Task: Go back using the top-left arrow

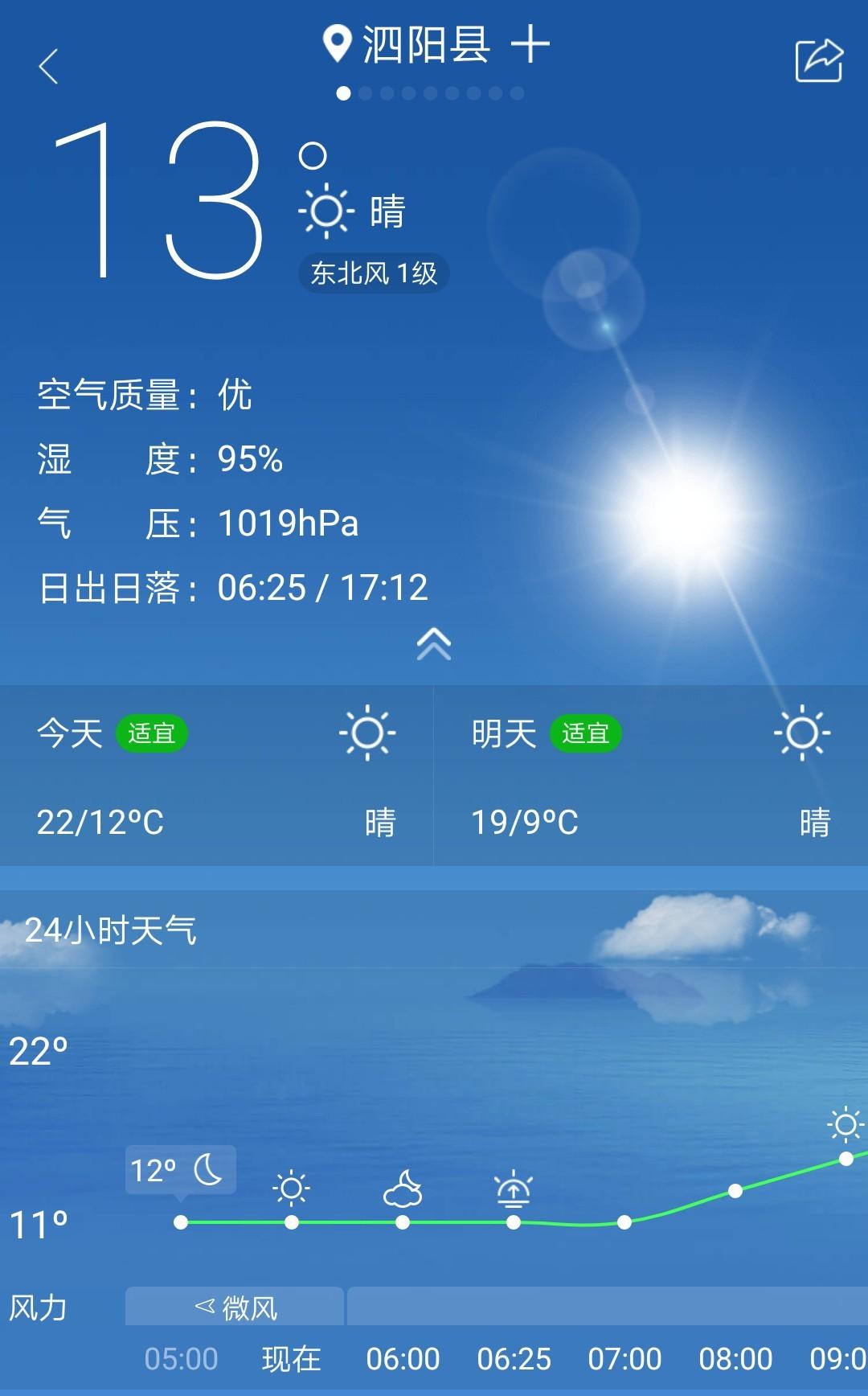Action: pos(49,66)
